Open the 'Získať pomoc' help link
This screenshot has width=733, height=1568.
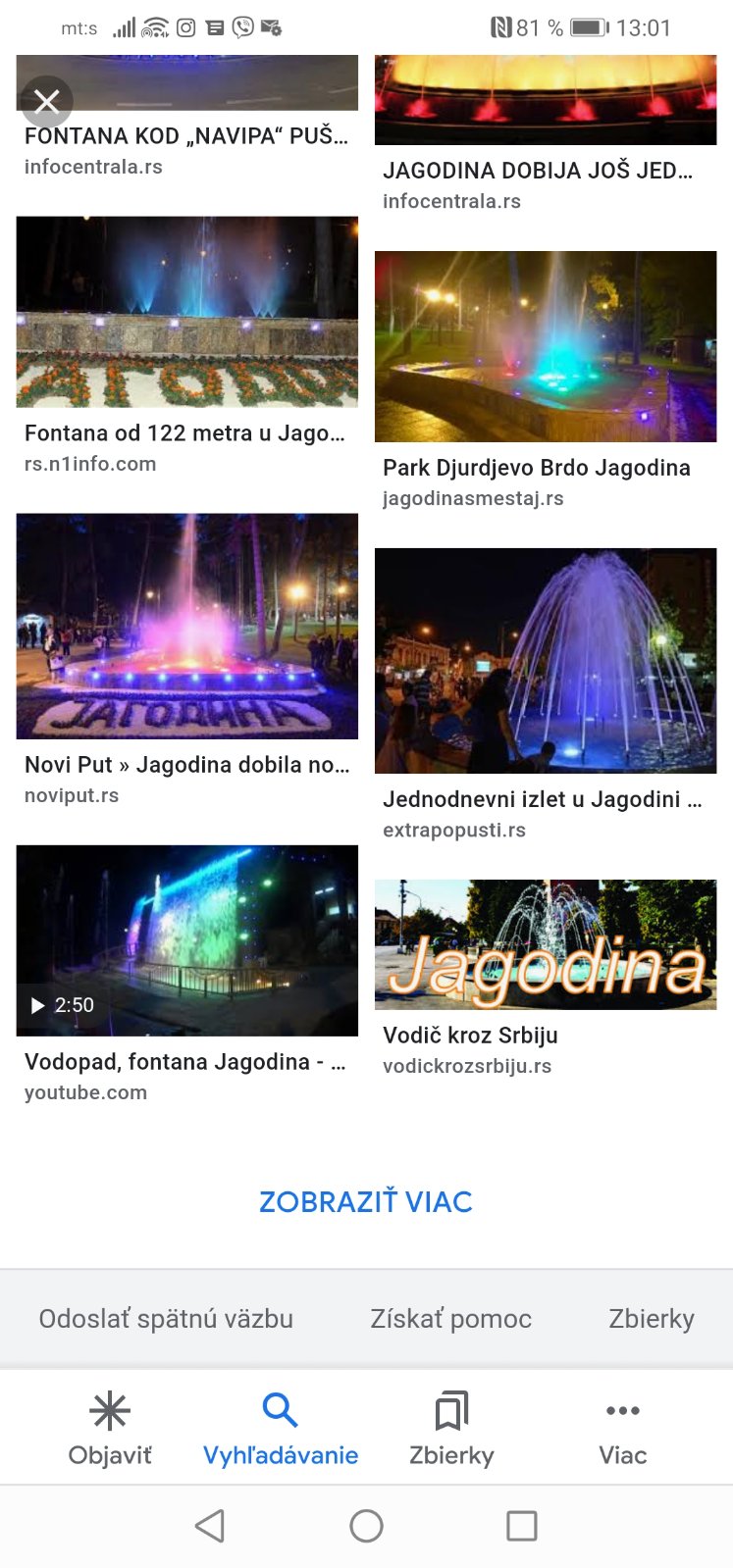point(450,1319)
